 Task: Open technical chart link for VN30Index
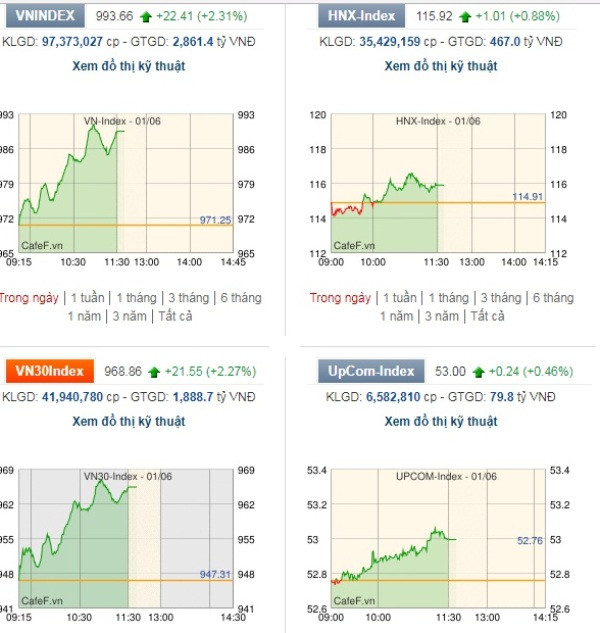[129, 421]
